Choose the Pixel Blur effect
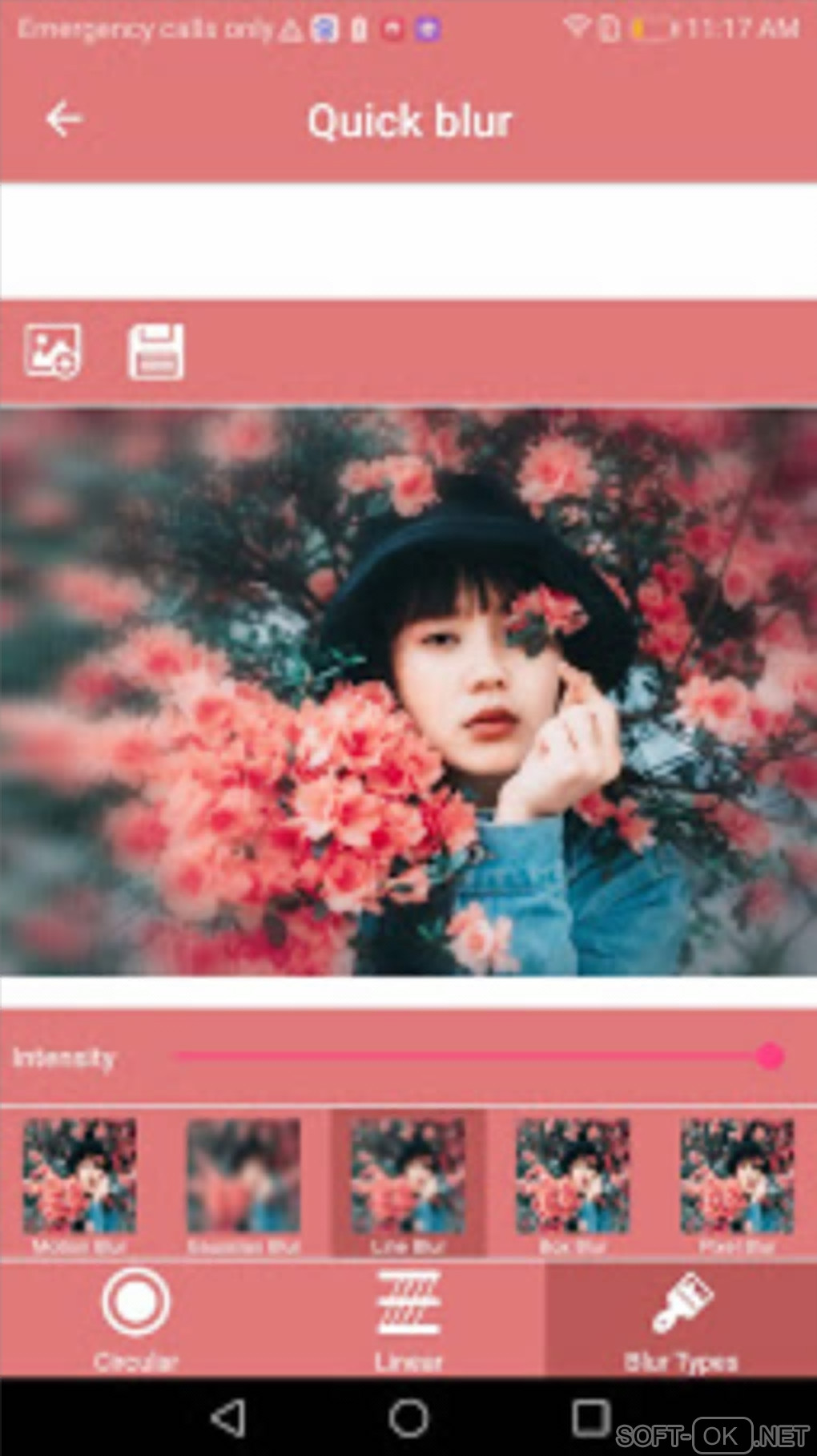Image resolution: width=817 pixels, height=1456 pixels. [x=737, y=1184]
